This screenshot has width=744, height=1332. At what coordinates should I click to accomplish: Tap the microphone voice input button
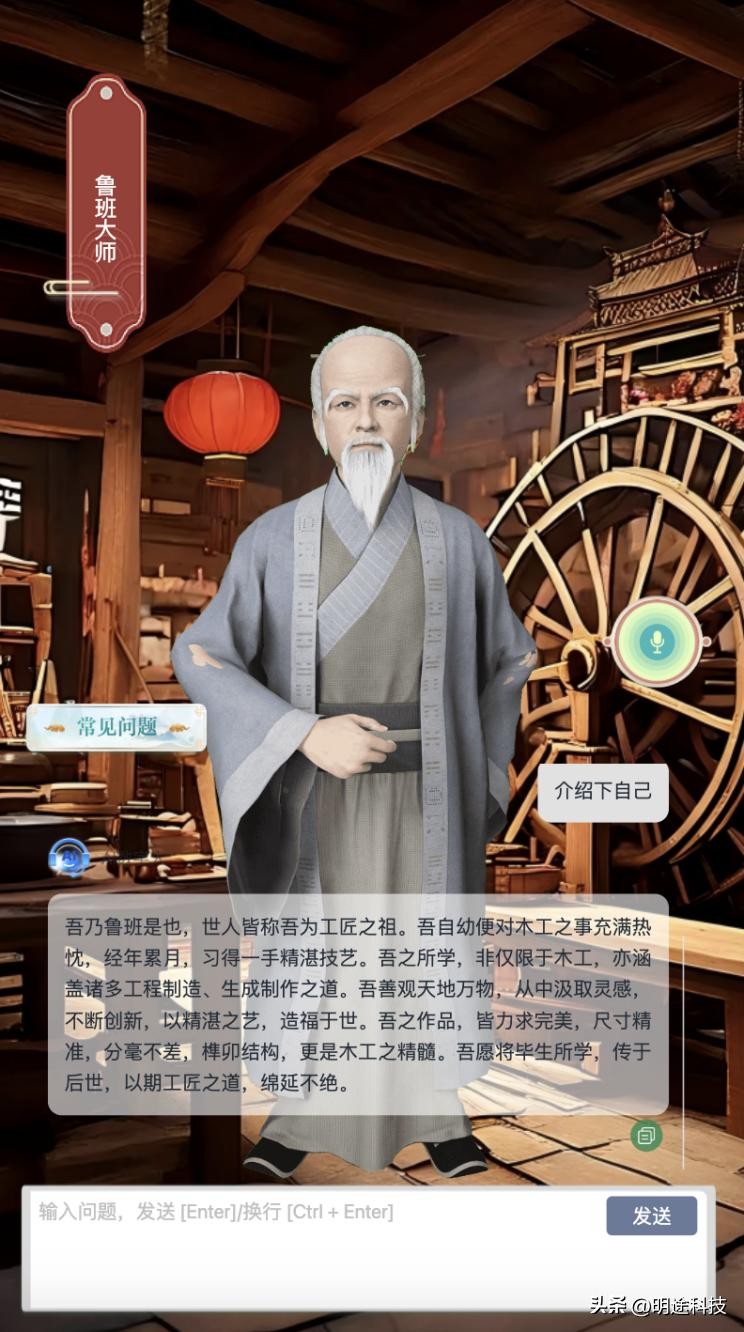click(x=657, y=641)
